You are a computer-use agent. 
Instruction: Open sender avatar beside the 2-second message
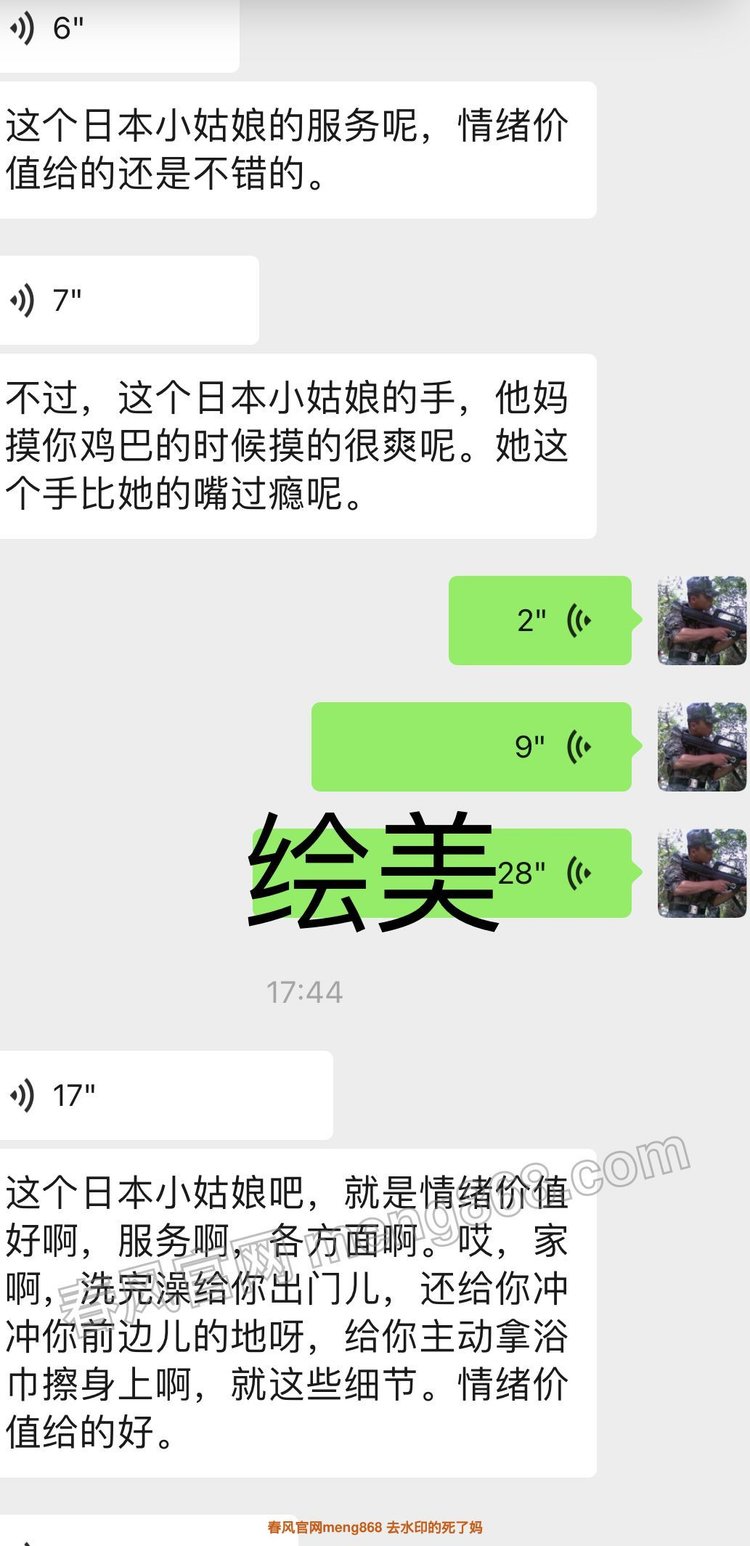pyautogui.click(x=702, y=620)
